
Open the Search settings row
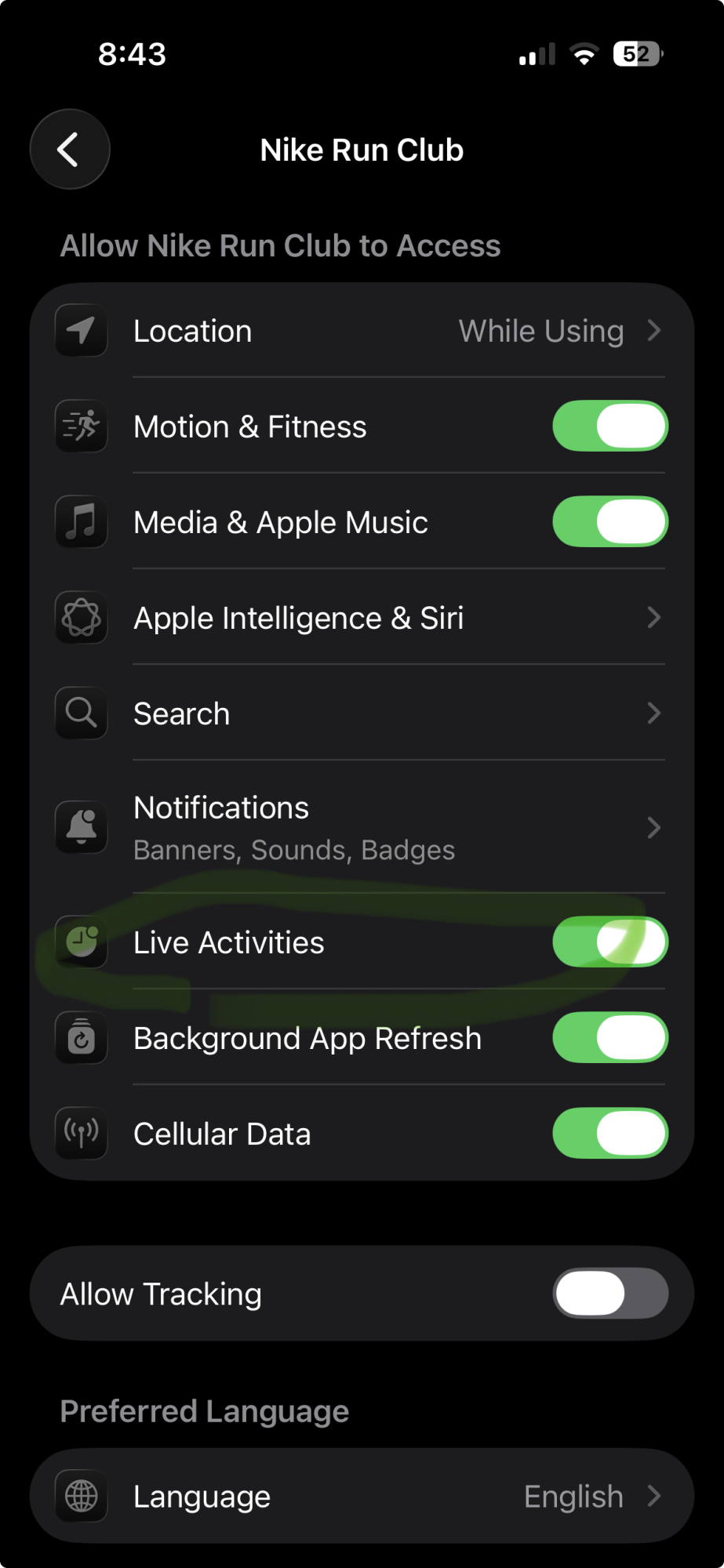[x=361, y=713]
